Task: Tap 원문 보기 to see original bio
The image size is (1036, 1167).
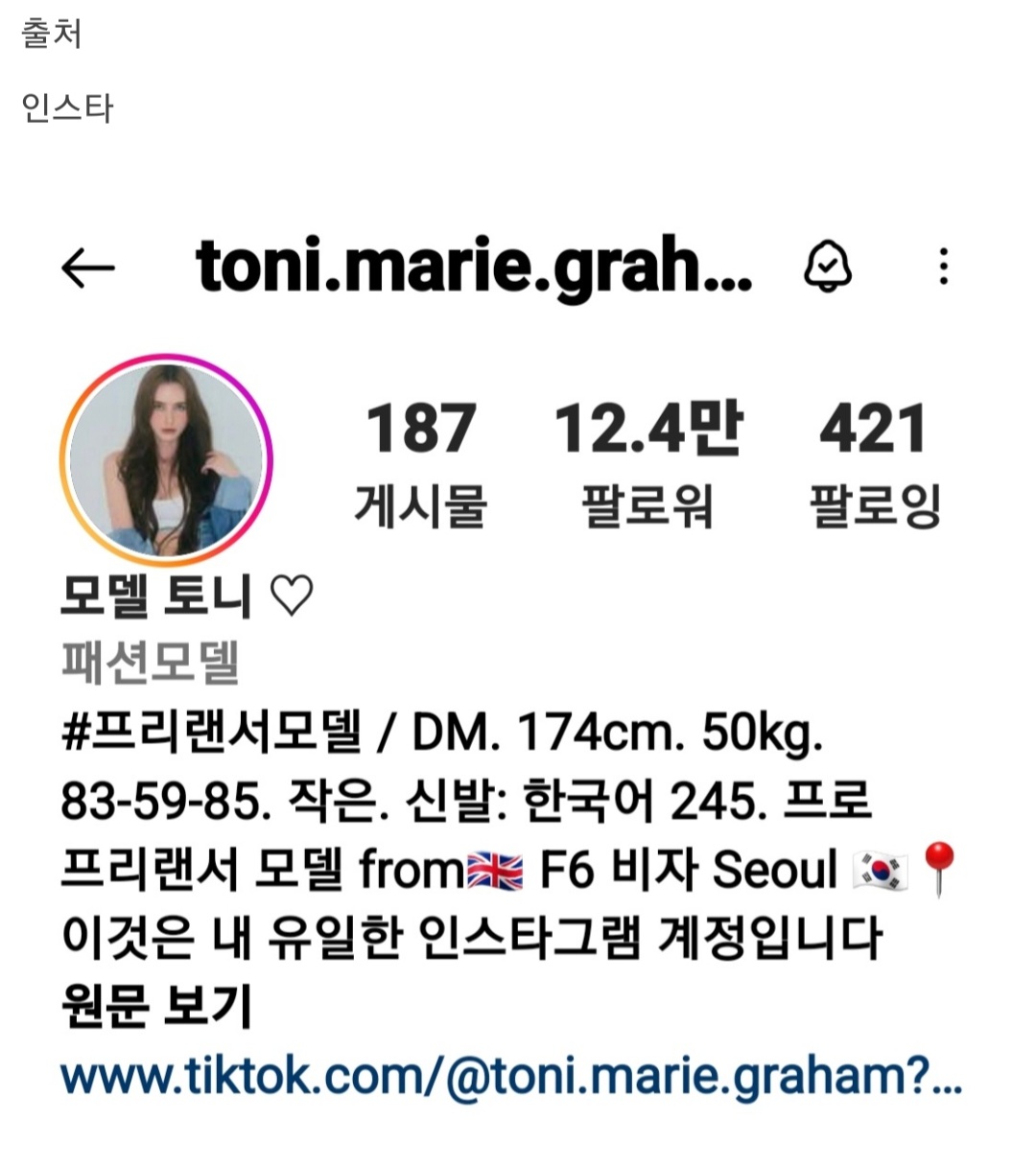Action: point(156,1006)
